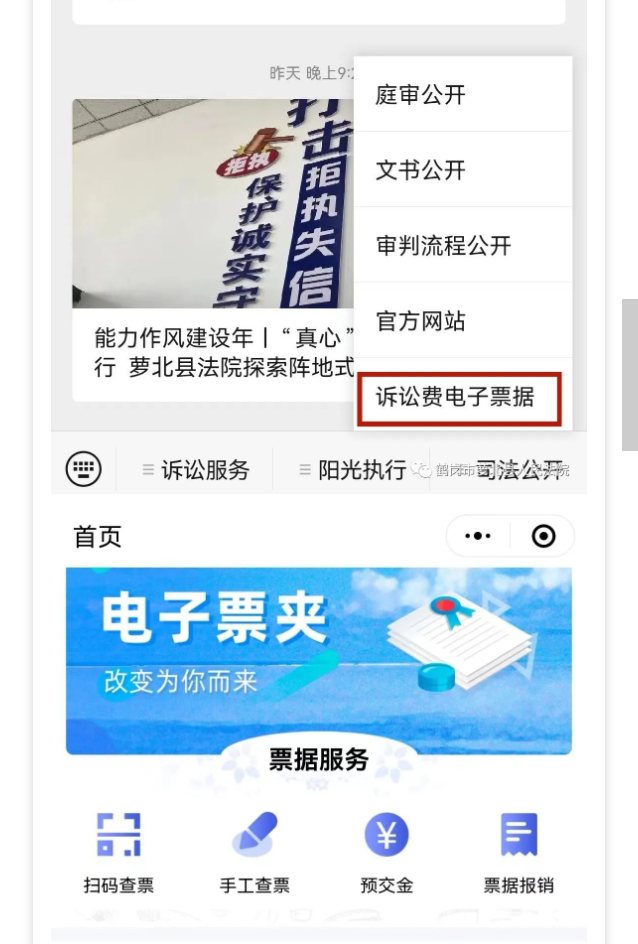
Task: Open the 预交金 service
Action: pyautogui.click(x=386, y=850)
